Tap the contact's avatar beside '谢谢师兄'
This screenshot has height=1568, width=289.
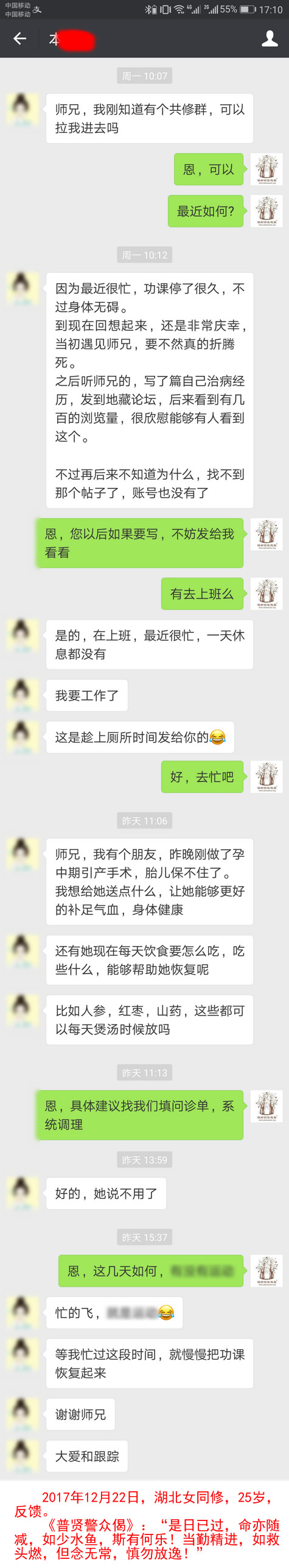point(22,1413)
